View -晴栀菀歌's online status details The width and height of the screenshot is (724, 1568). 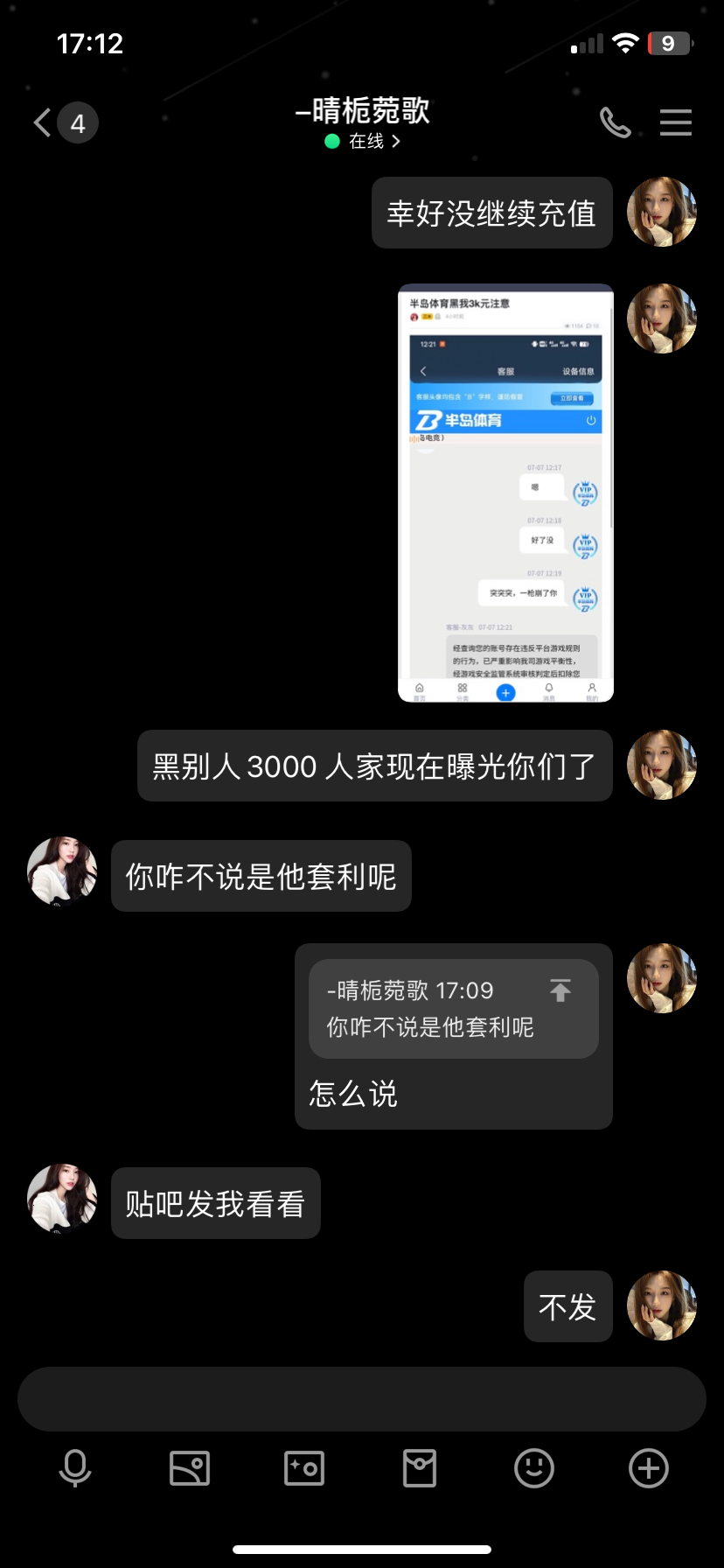(x=365, y=141)
